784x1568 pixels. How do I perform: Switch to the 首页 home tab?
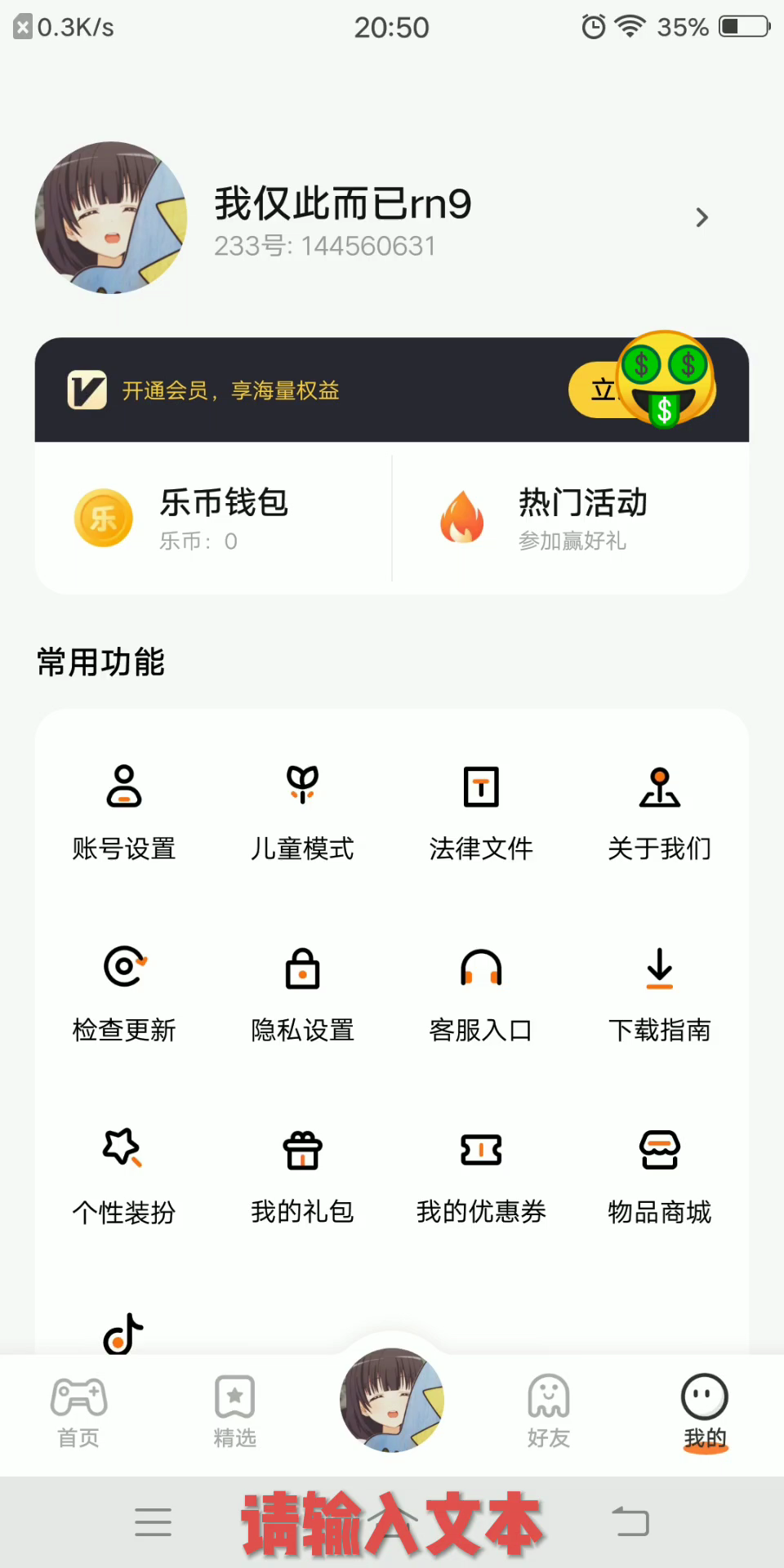[x=78, y=1412]
